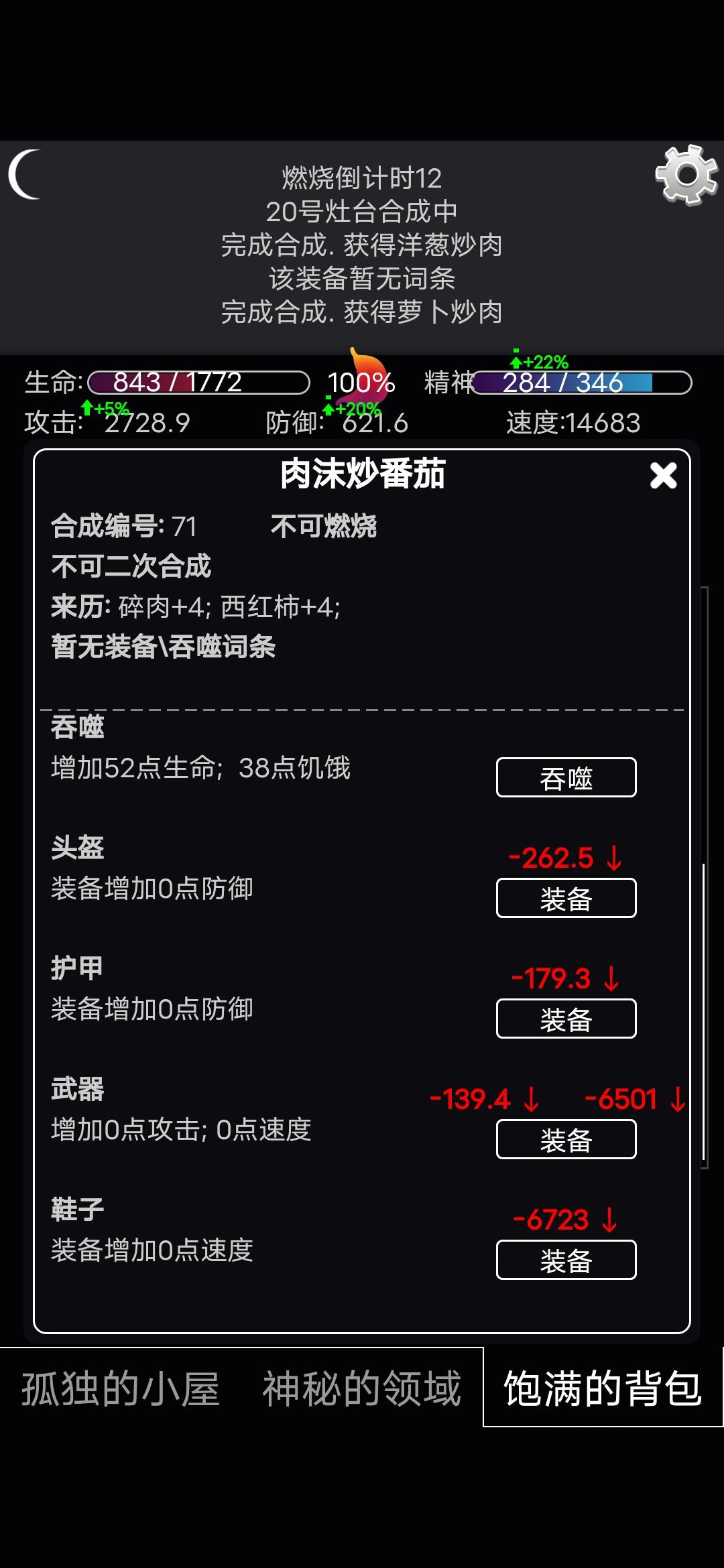
Task: Equip the item as 武器
Action: point(566,1139)
